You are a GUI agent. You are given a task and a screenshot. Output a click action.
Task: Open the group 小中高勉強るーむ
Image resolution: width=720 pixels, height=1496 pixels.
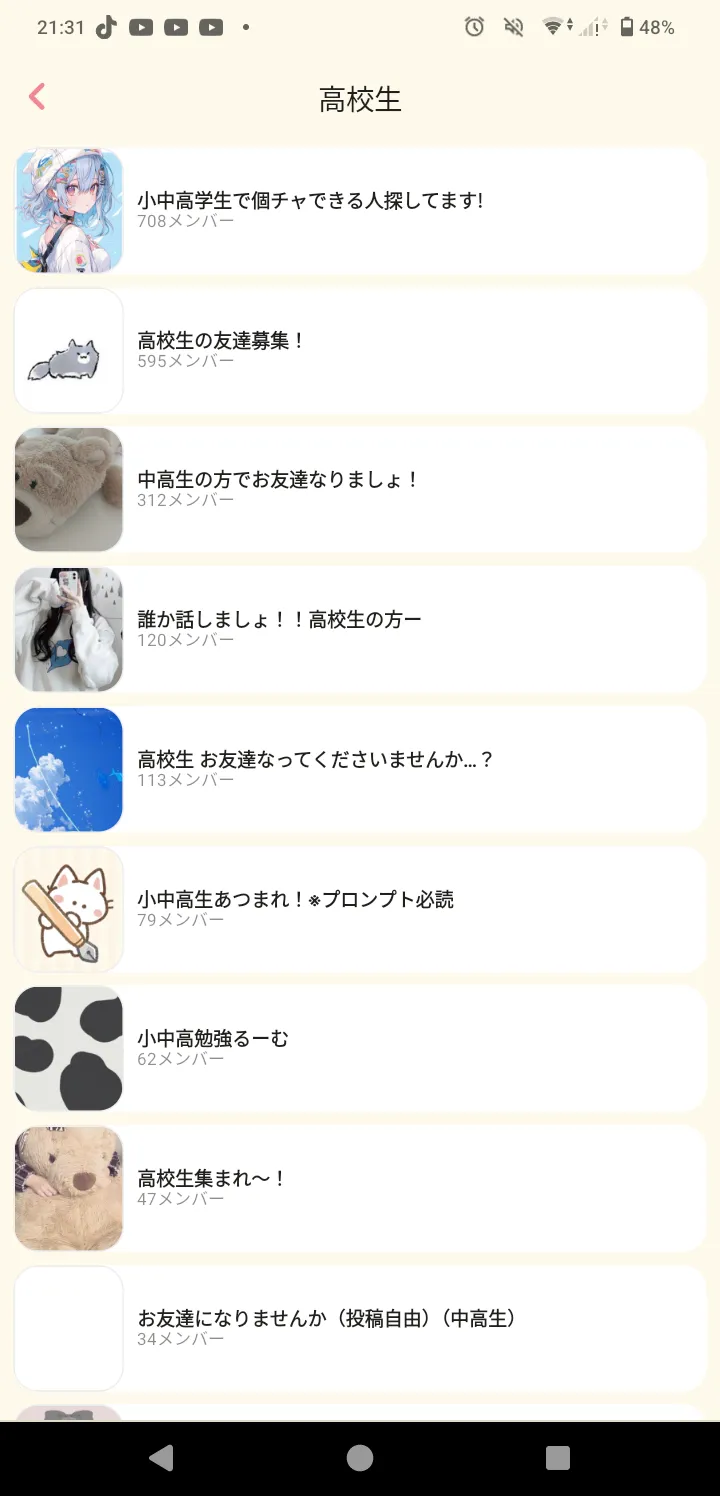[x=360, y=1048]
